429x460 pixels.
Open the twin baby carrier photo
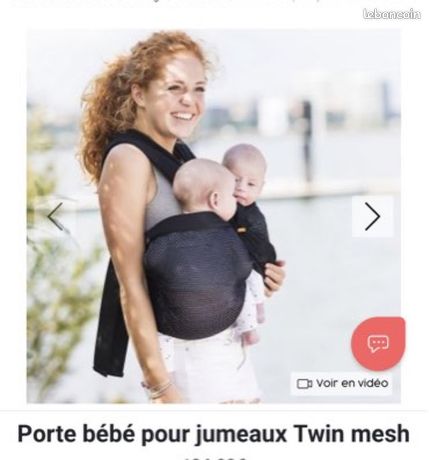coord(214,216)
